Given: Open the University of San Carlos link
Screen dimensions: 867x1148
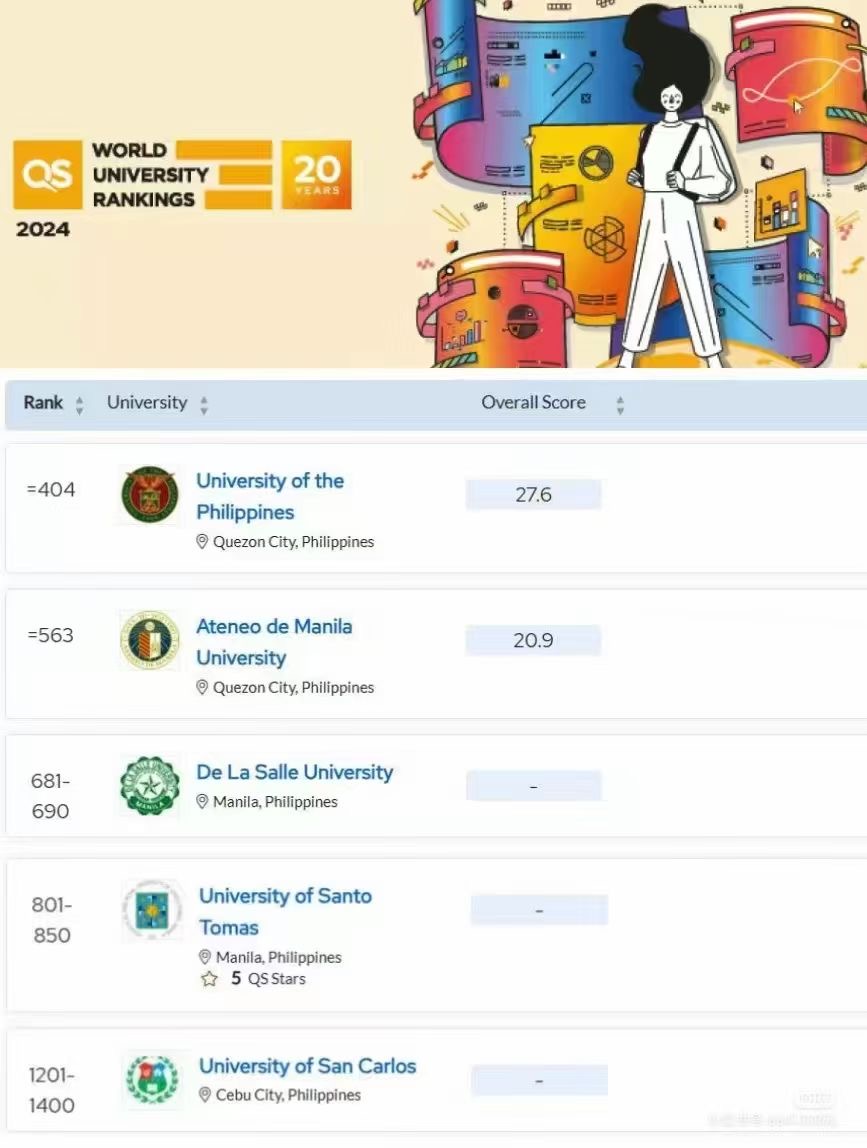Looking at the screenshot, I should tap(308, 1066).
